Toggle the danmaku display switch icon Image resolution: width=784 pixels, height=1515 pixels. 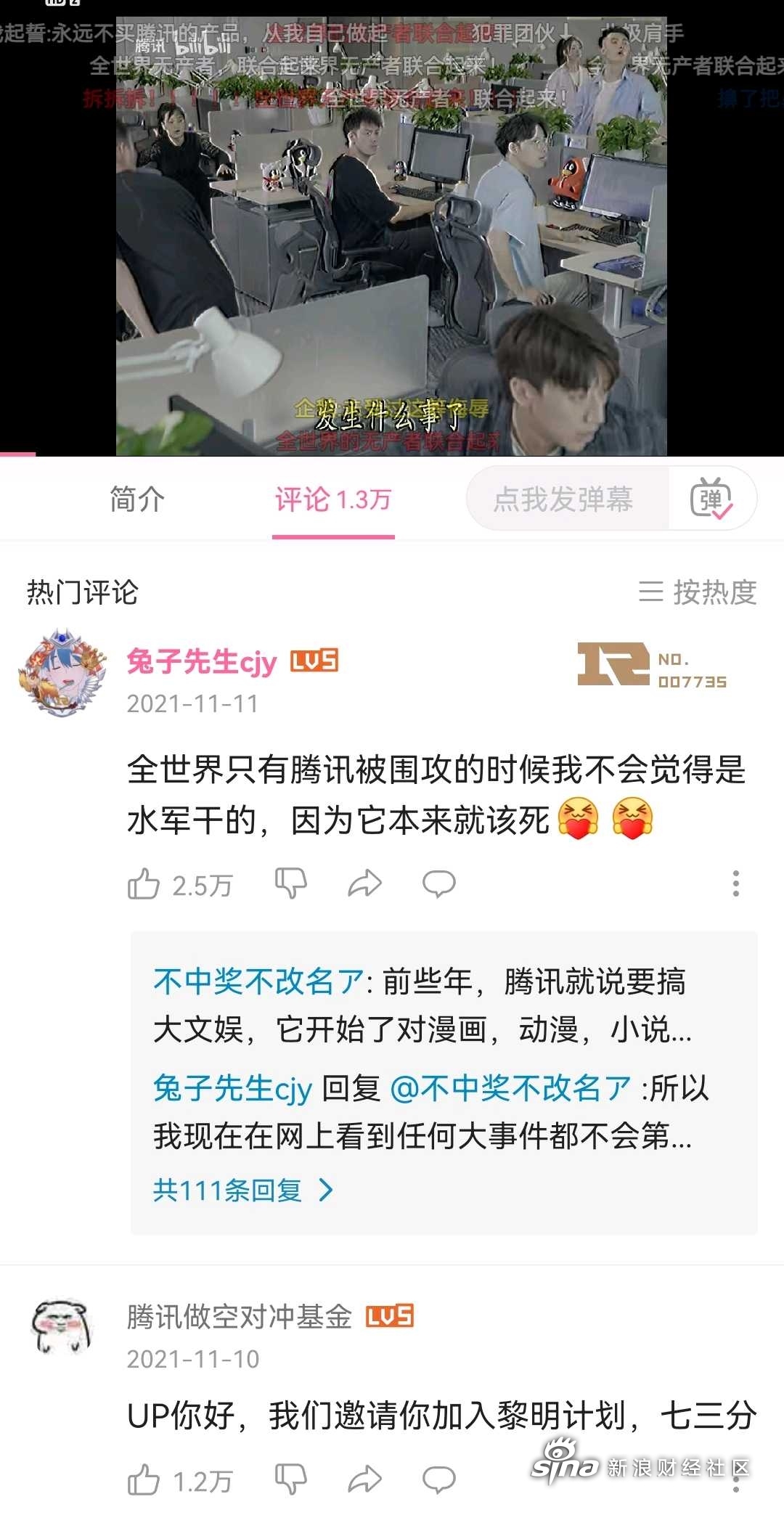click(711, 499)
